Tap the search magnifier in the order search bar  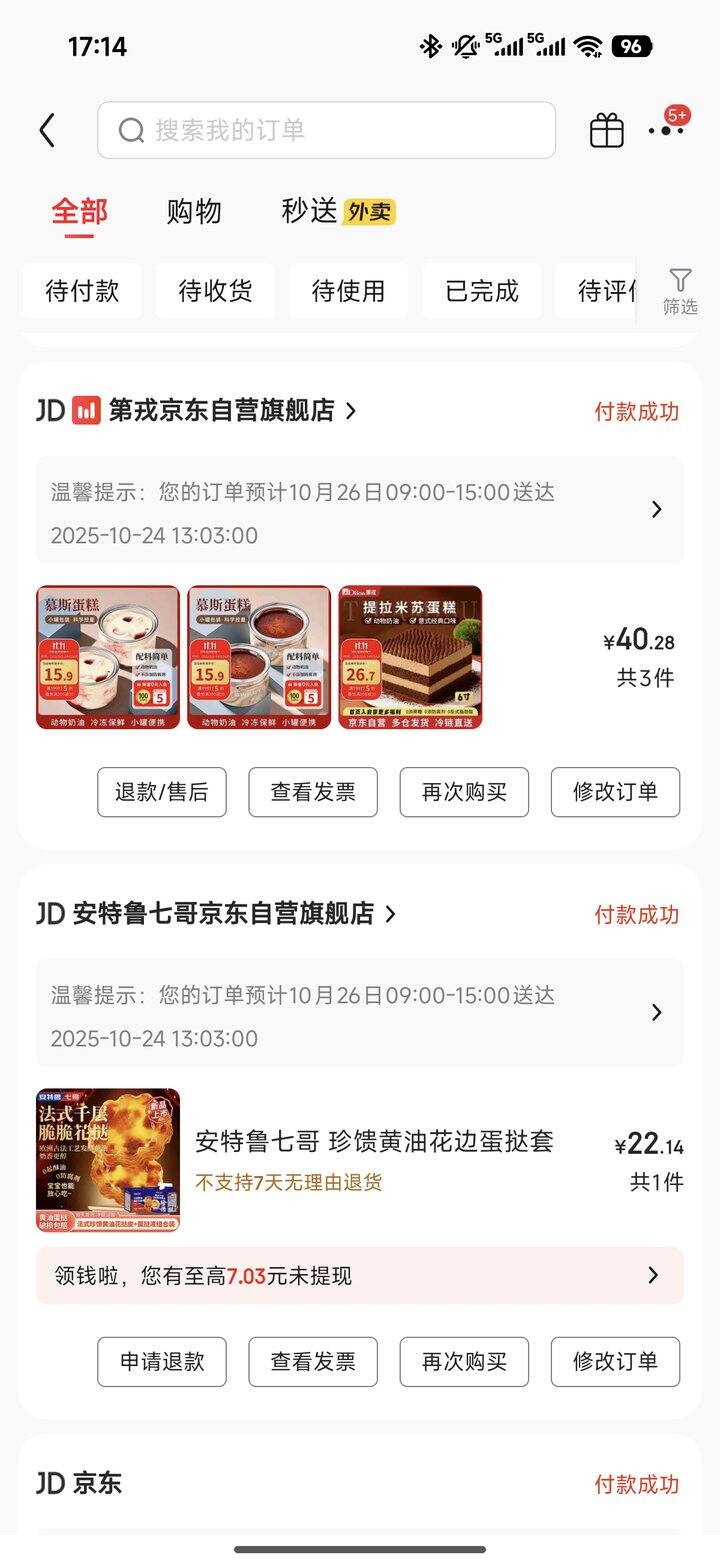click(x=130, y=130)
